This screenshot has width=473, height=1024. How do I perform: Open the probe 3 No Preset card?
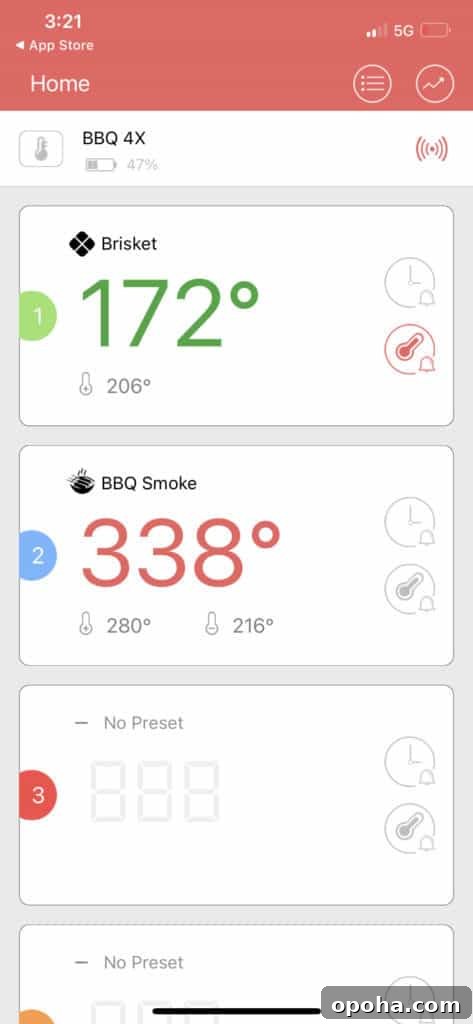(236, 795)
